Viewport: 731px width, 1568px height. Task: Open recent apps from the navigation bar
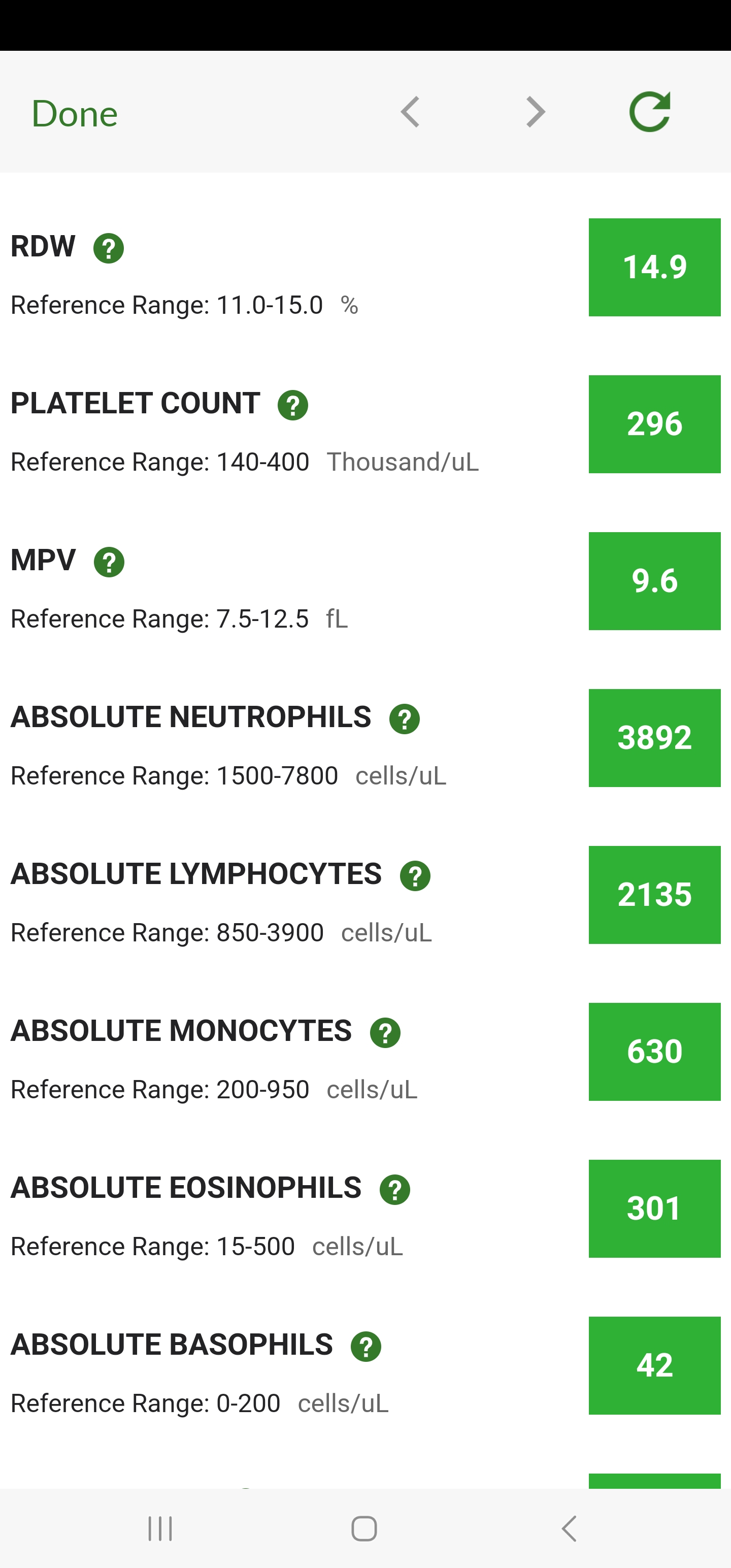coord(160,1528)
